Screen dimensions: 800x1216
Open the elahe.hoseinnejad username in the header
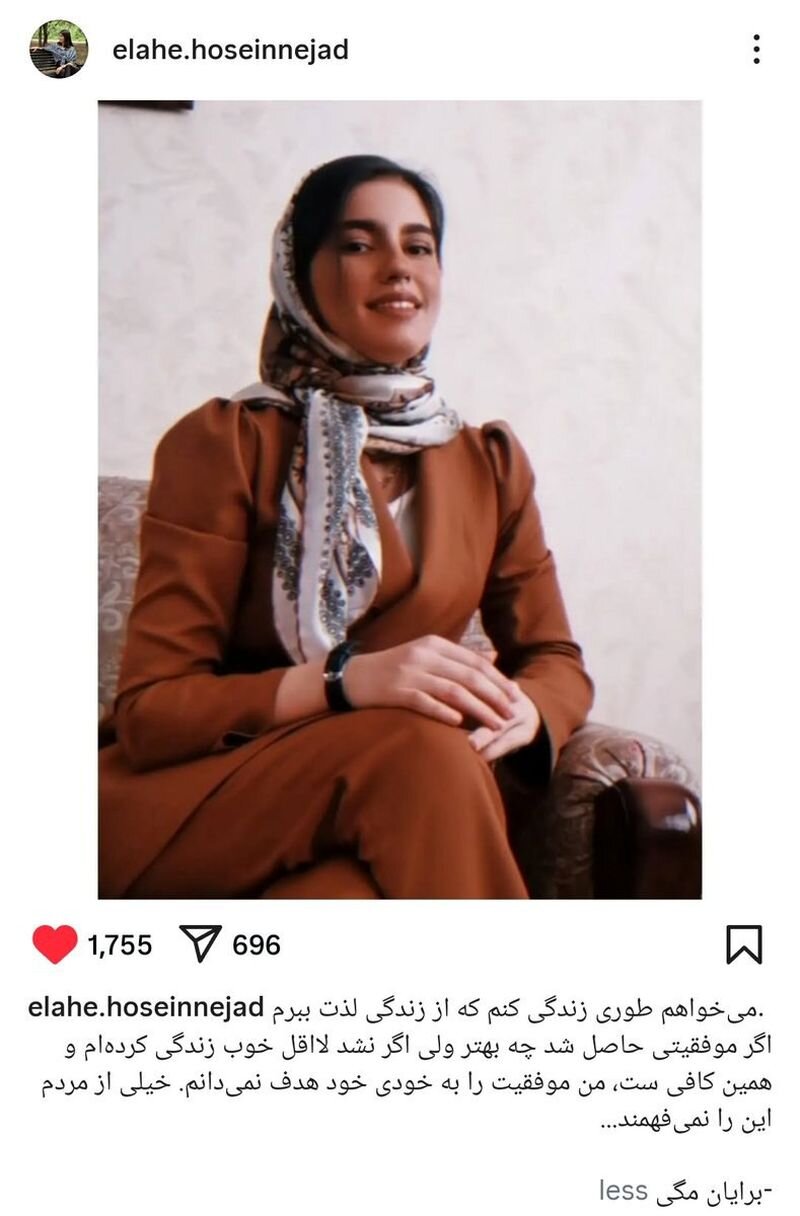point(230,50)
